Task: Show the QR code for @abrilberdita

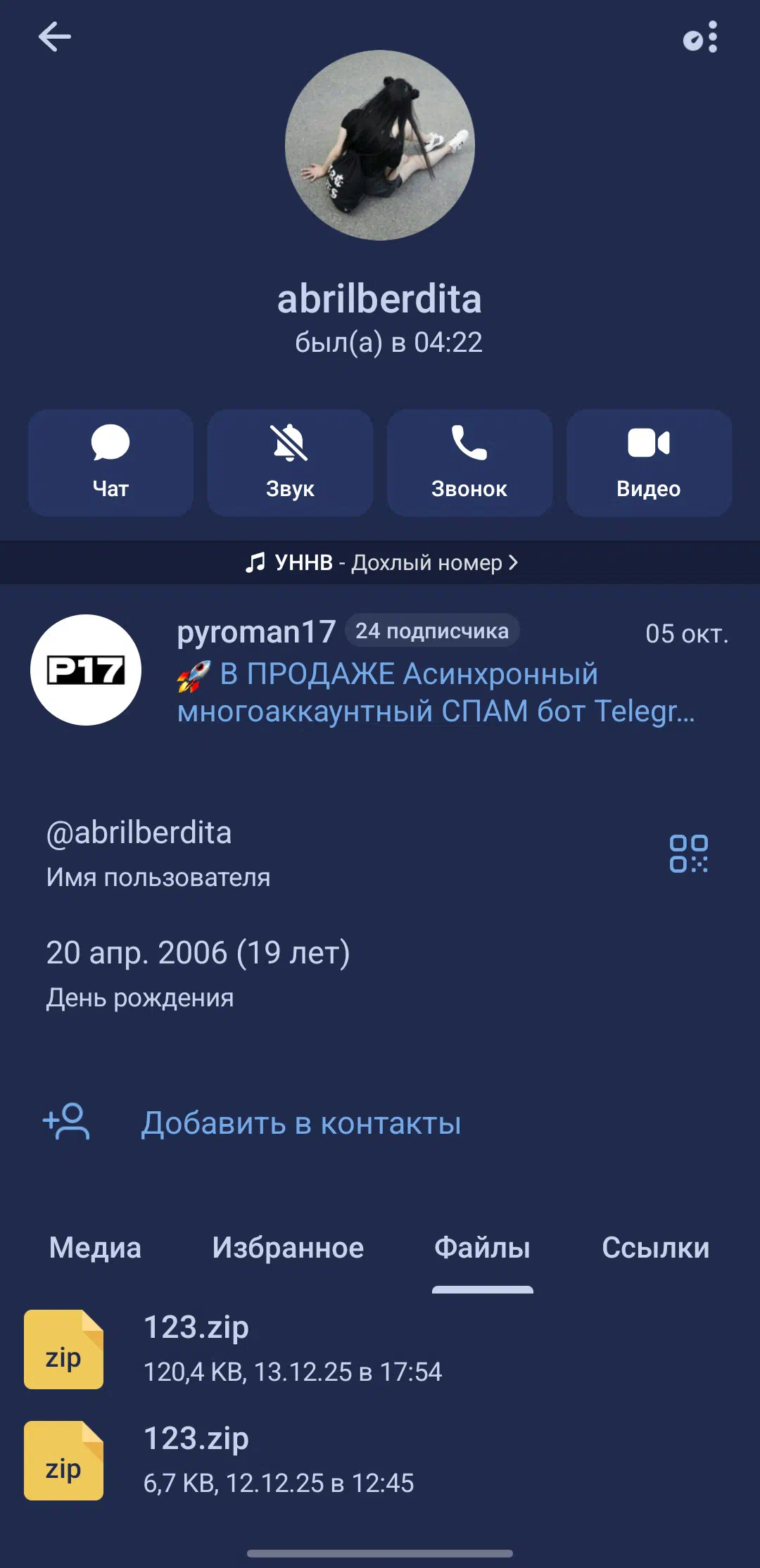Action: point(688,854)
